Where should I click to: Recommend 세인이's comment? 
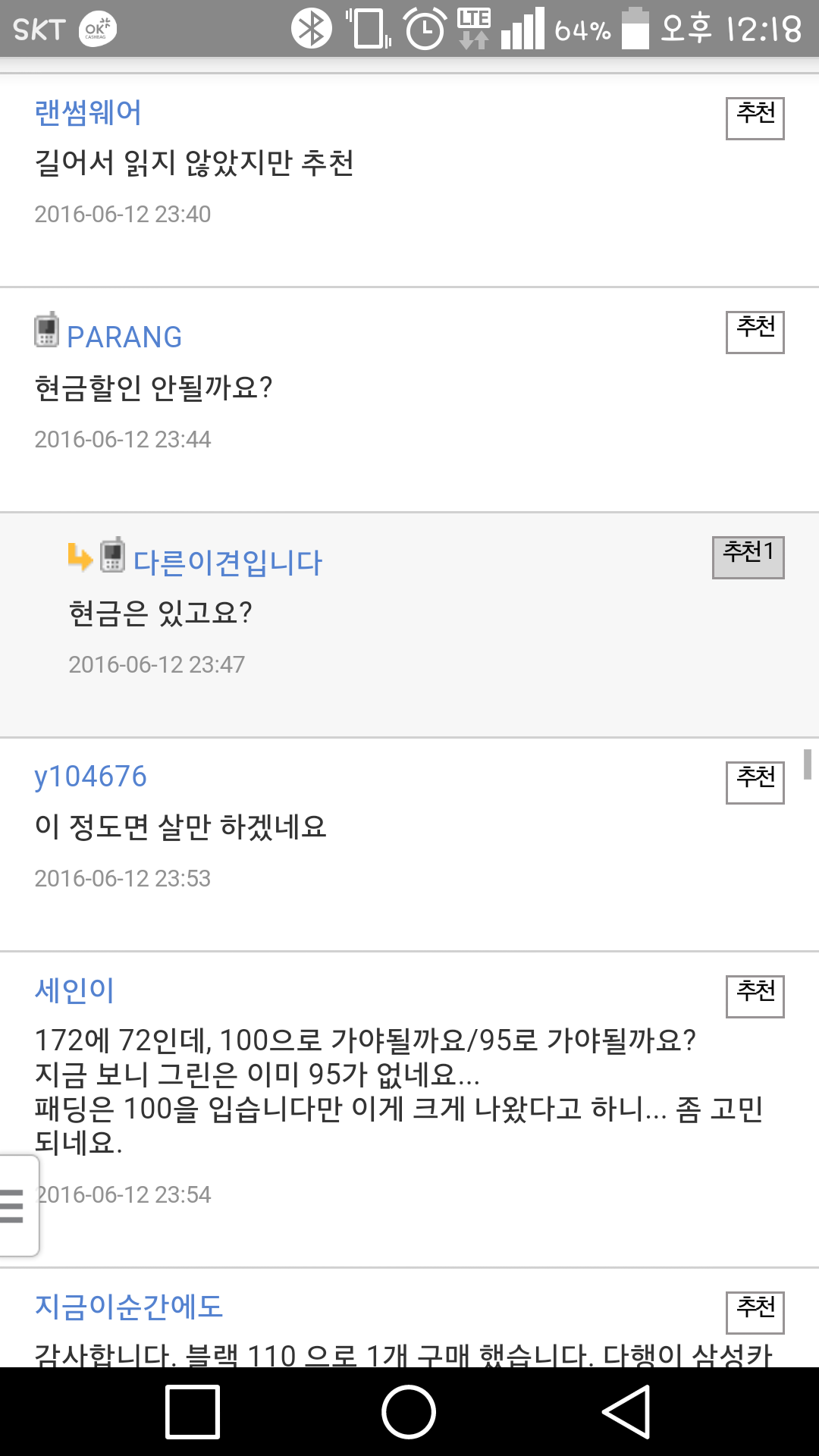click(x=755, y=996)
